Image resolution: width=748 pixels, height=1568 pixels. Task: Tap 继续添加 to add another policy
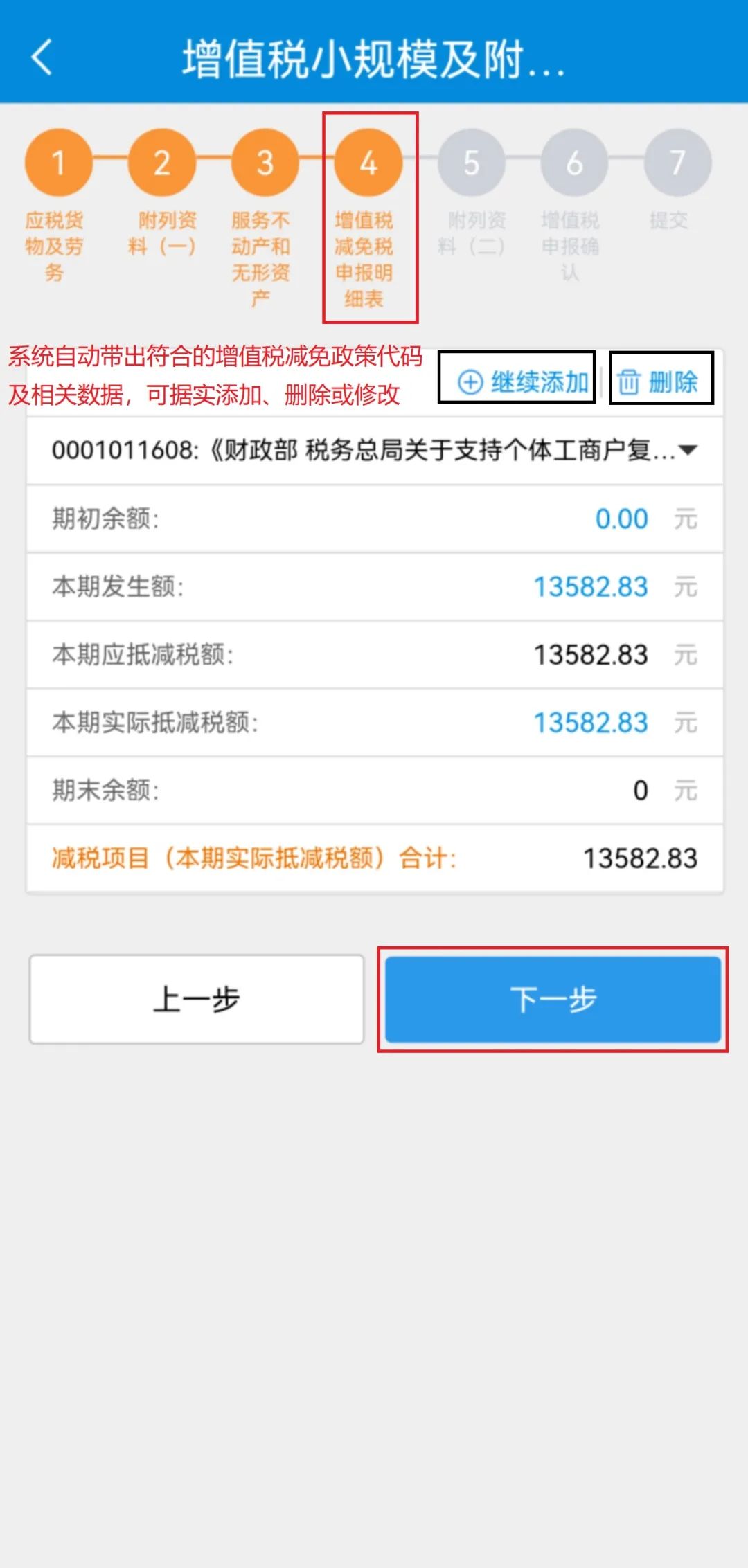point(523,381)
